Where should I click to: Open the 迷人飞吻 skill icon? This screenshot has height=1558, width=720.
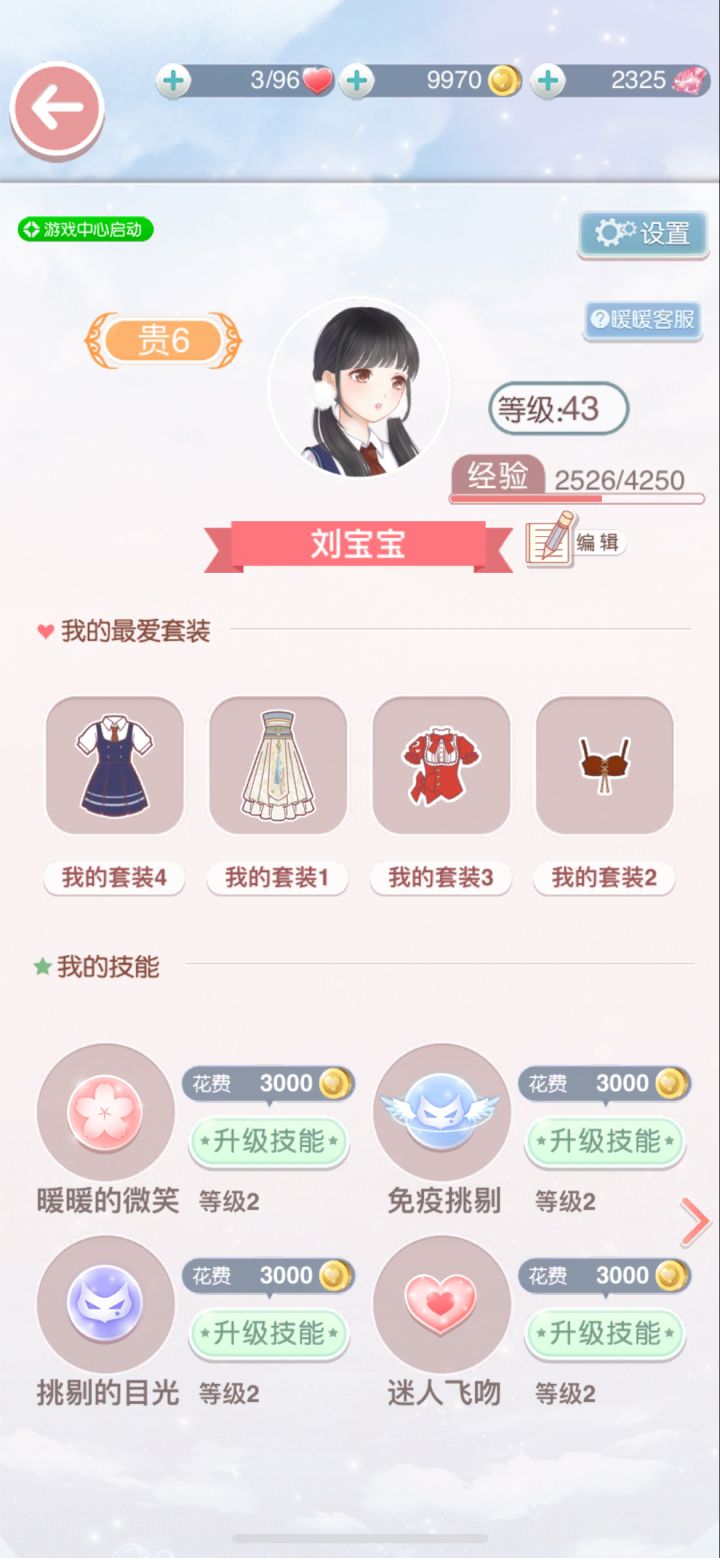coord(441,1305)
